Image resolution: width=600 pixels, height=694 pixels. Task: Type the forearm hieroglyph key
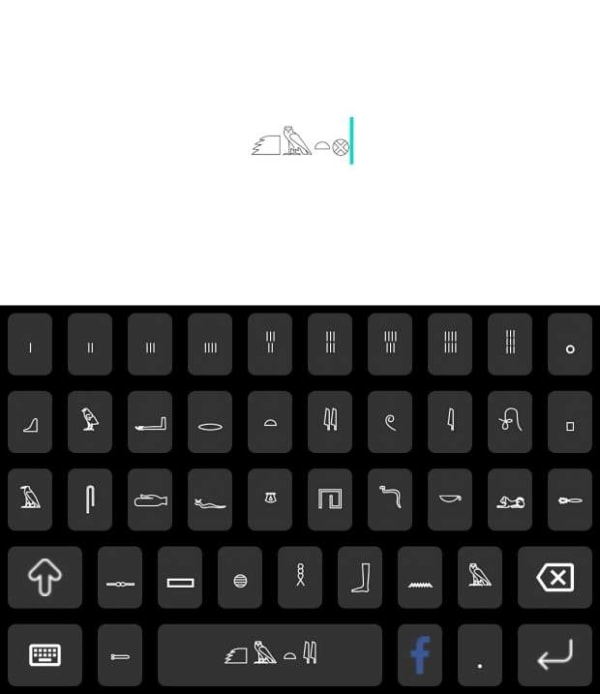click(x=150, y=422)
